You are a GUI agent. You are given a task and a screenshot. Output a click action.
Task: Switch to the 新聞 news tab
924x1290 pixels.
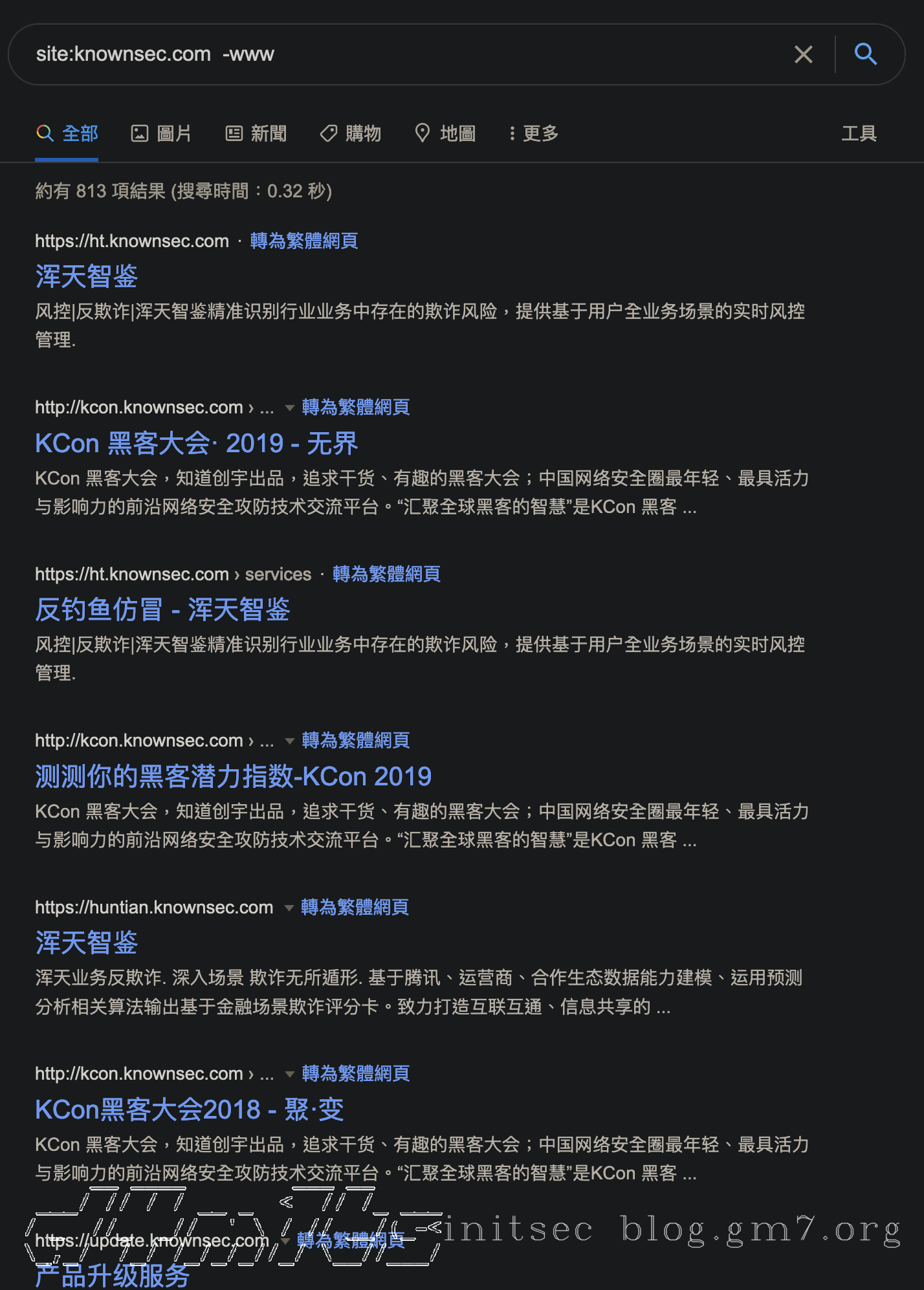pyautogui.click(x=256, y=133)
